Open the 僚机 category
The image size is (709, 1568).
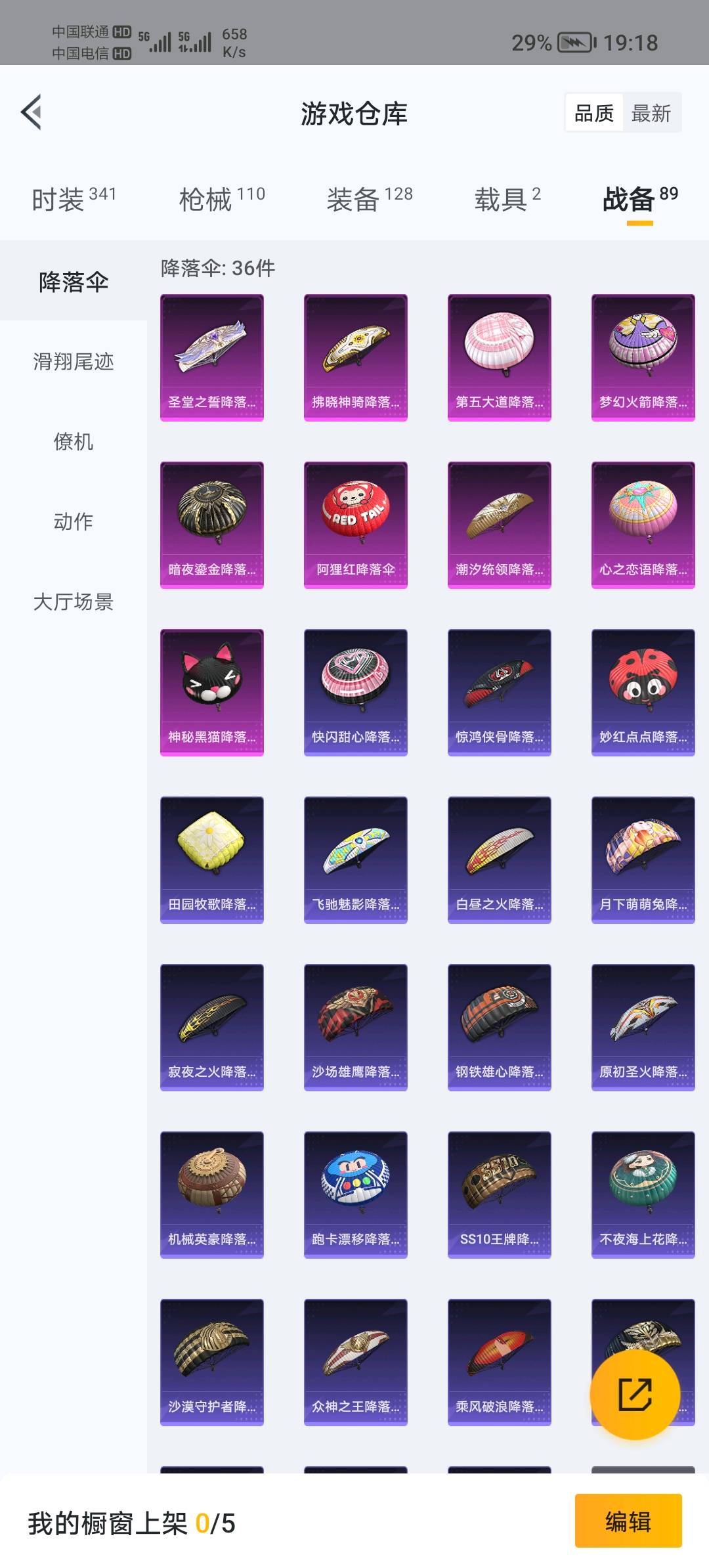pos(74,441)
